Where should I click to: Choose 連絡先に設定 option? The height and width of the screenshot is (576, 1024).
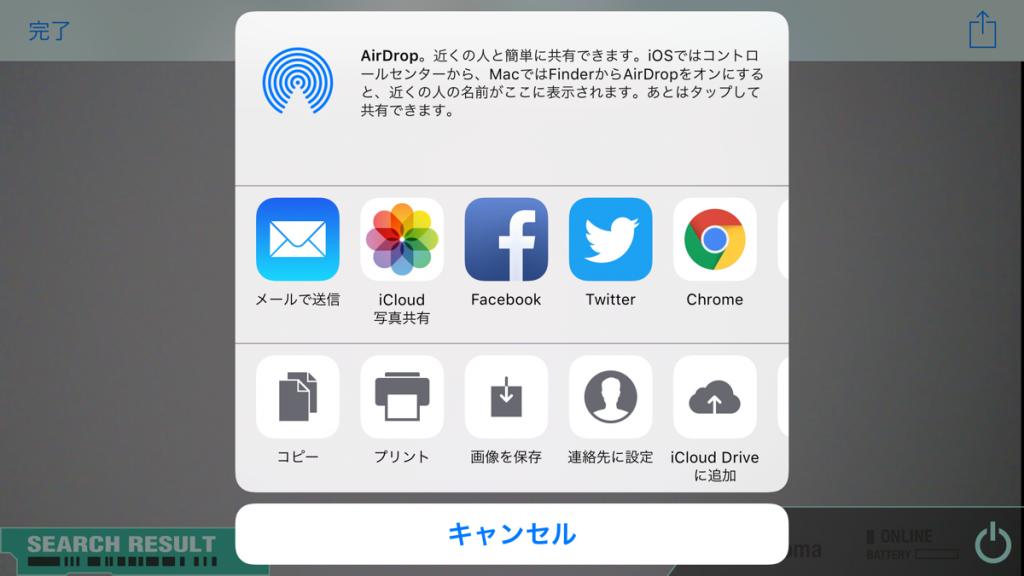tap(610, 397)
